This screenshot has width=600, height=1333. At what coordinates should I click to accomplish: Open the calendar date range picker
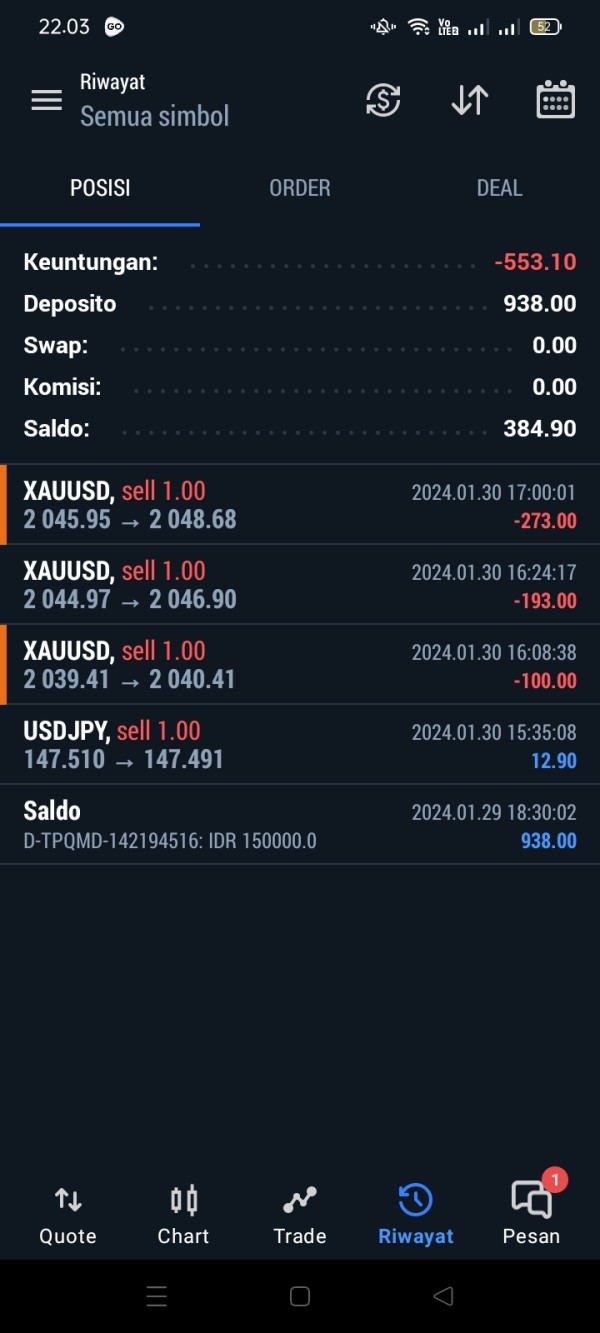point(555,100)
